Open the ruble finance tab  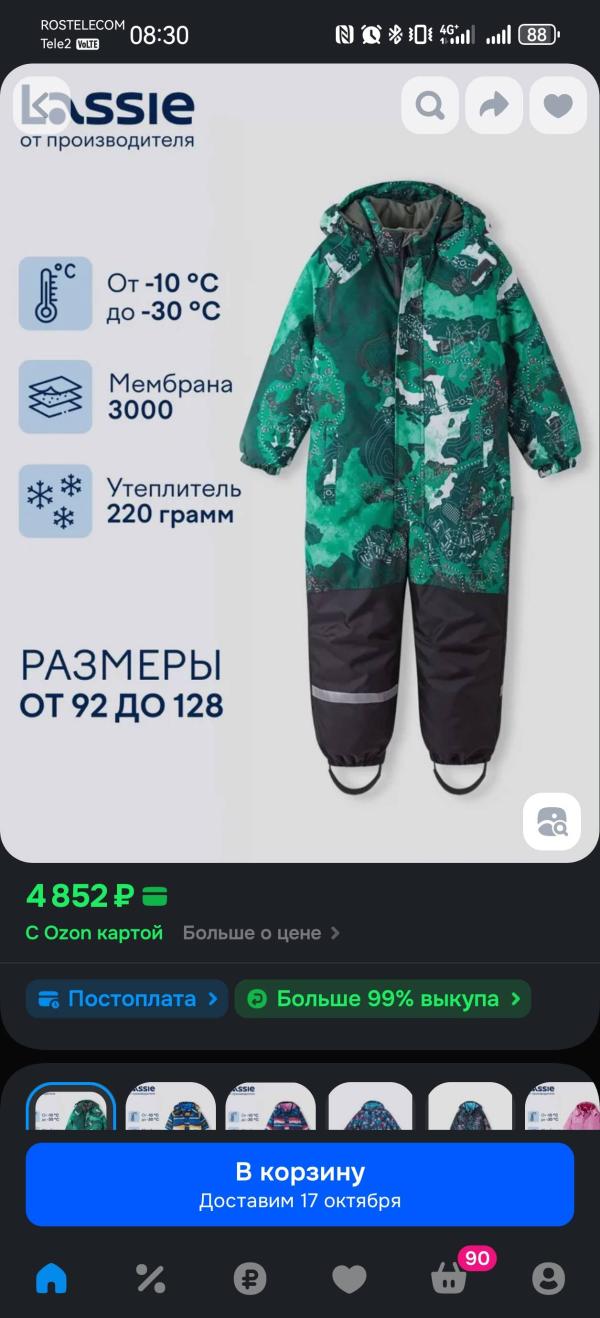pyautogui.click(x=250, y=1277)
